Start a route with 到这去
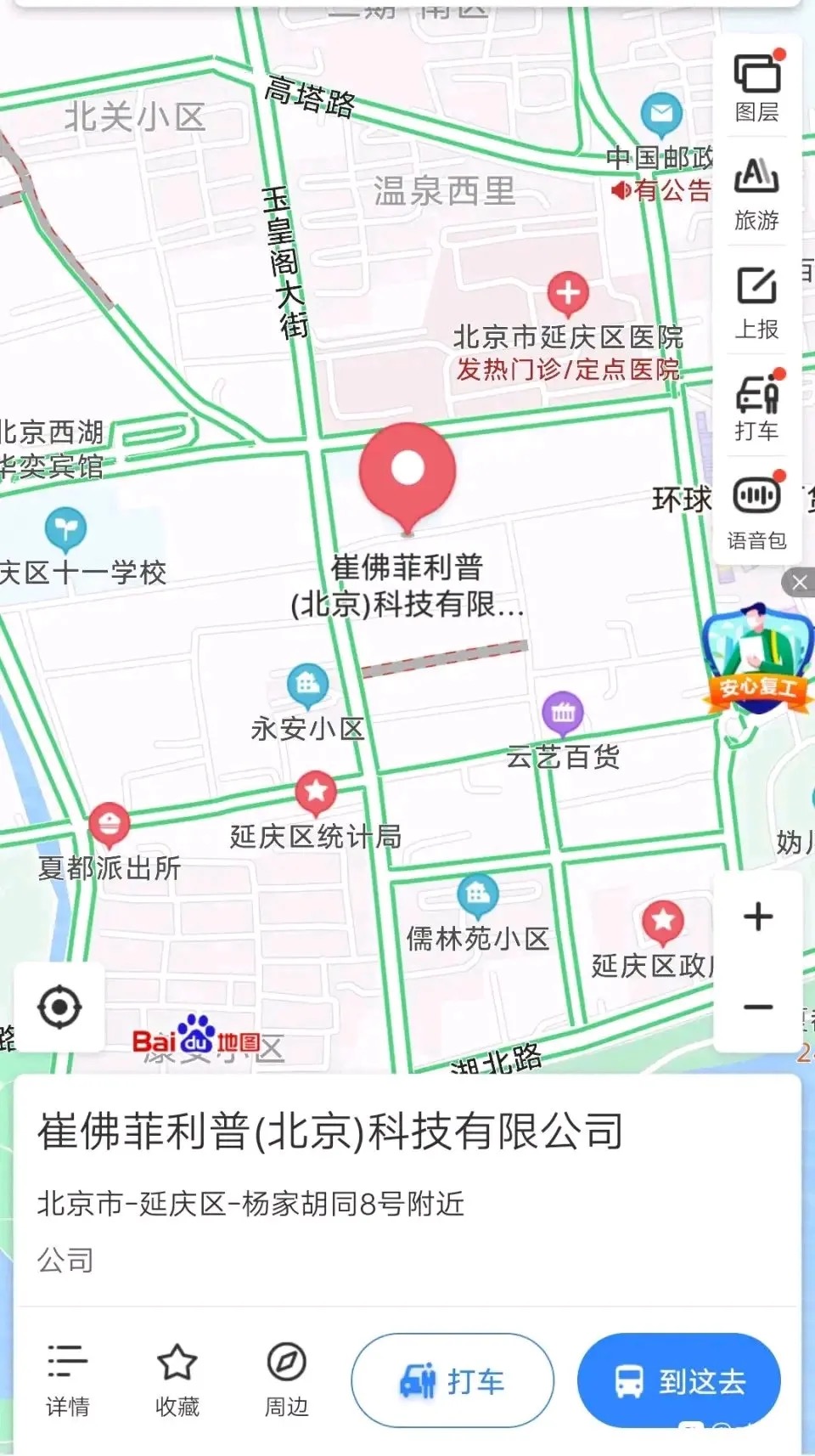 click(x=678, y=1380)
